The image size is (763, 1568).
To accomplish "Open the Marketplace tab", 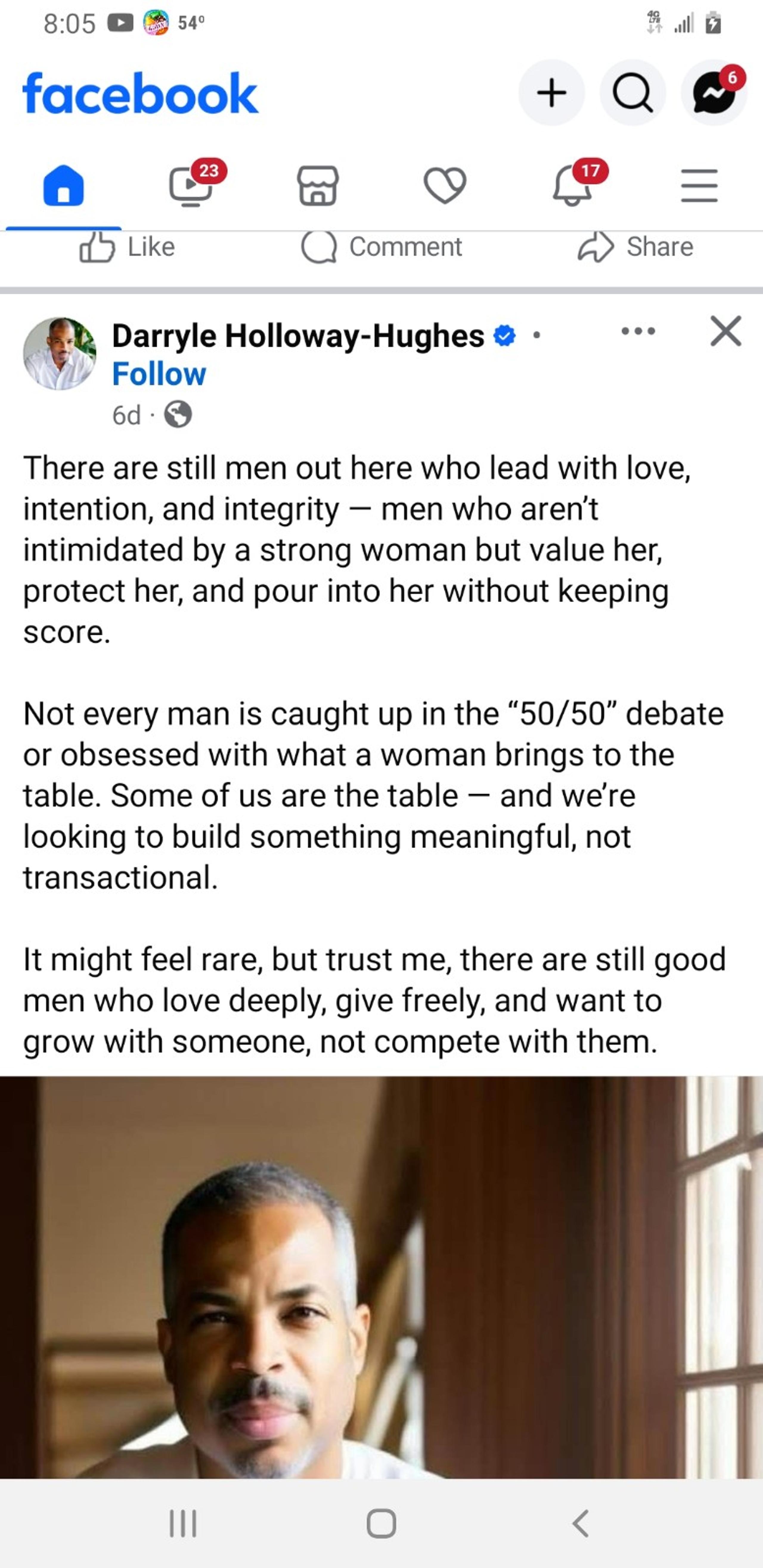I will (x=317, y=186).
